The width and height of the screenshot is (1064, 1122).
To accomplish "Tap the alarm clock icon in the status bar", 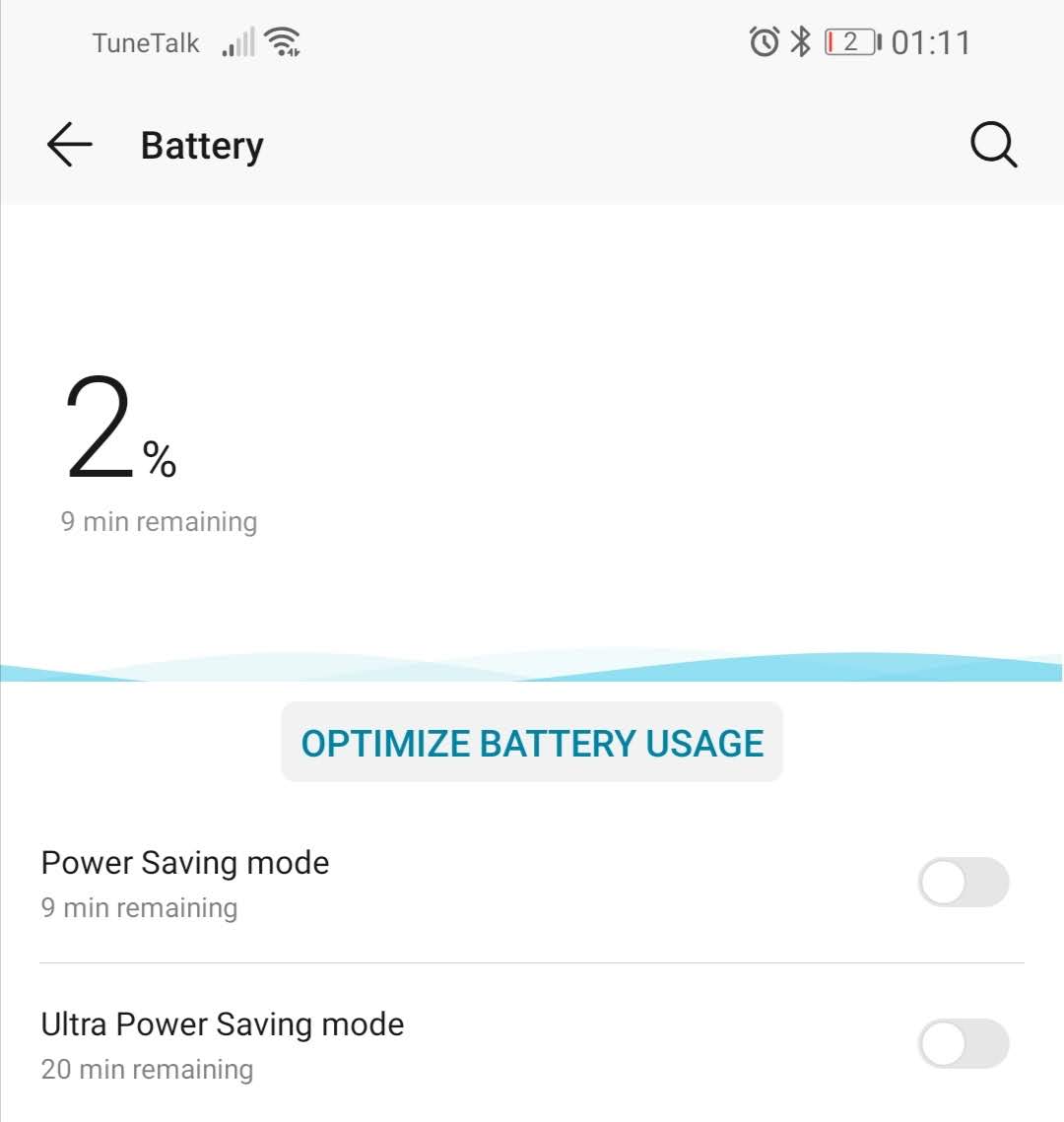I will [x=766, y=42].
